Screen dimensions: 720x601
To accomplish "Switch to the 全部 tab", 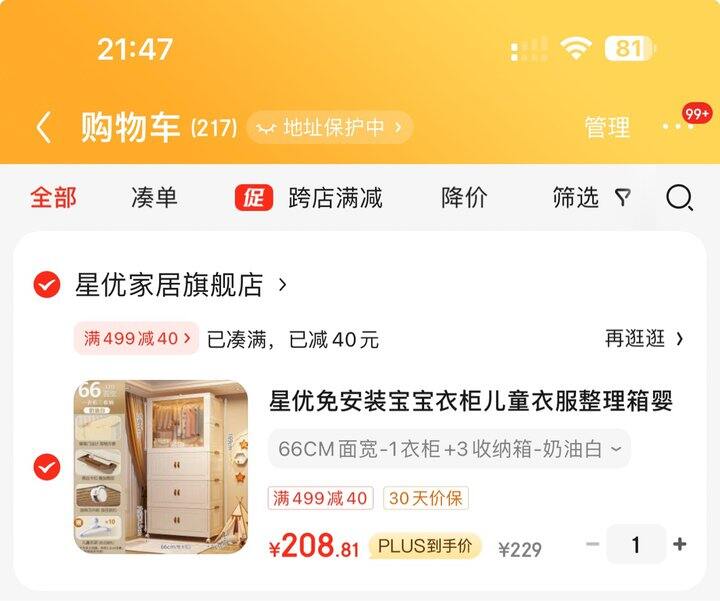I will coord(53,198).
